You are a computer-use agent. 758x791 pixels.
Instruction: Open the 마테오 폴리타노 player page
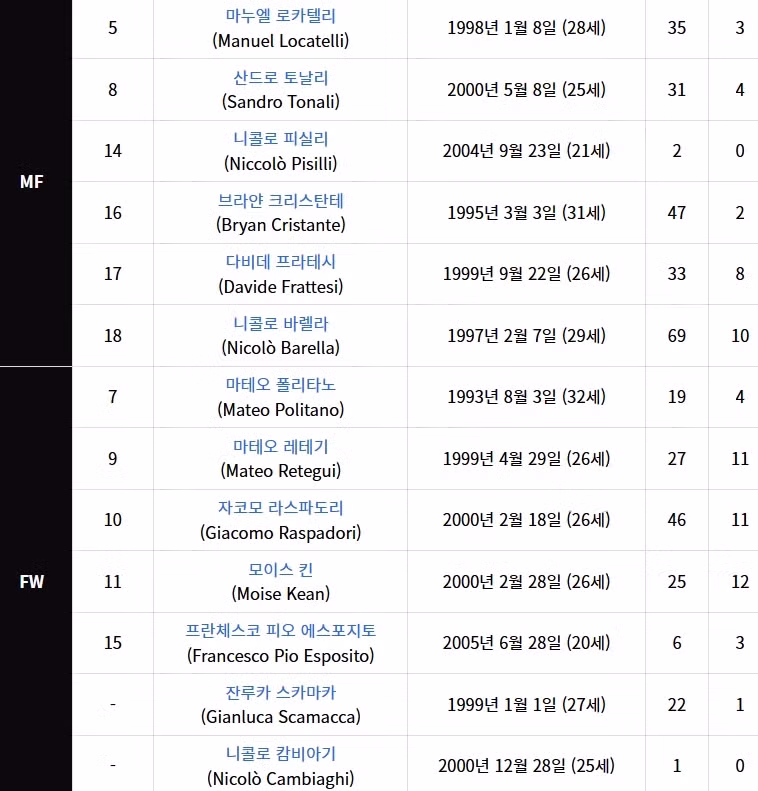tap(280, 385)
